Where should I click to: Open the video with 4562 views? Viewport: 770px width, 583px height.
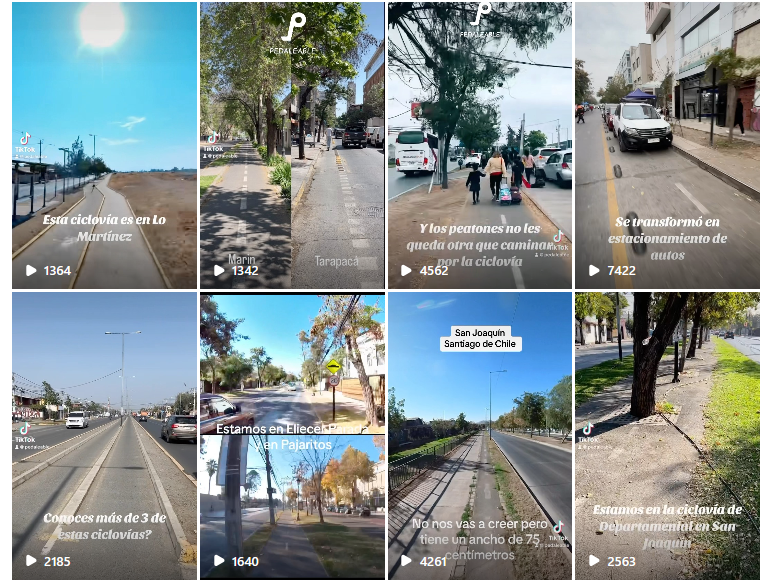[480, 145]
